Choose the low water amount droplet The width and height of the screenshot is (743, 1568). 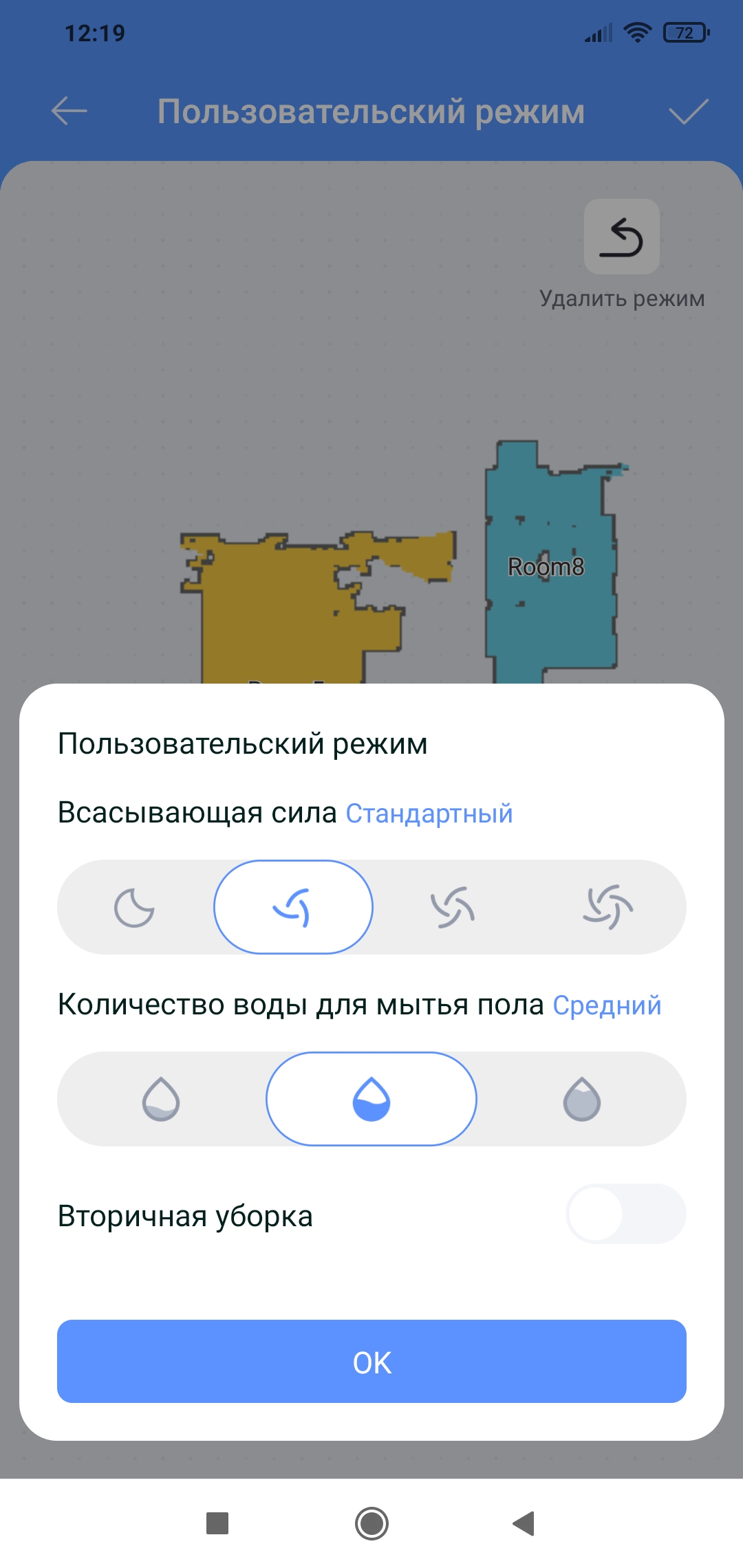click(x=161, y=1099)
